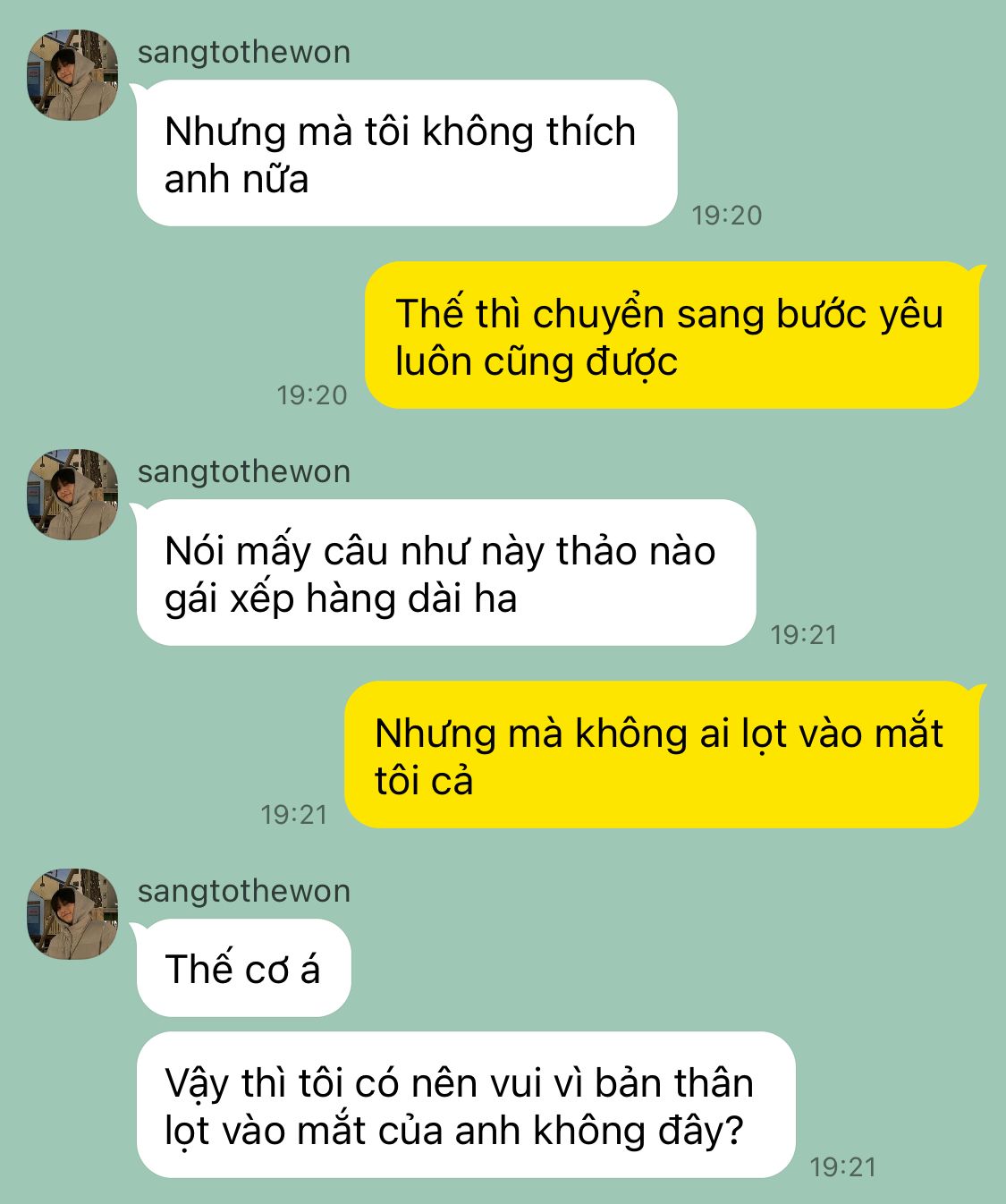View sangtothewon's profile picture beside "Thế cơ á"

72,914
